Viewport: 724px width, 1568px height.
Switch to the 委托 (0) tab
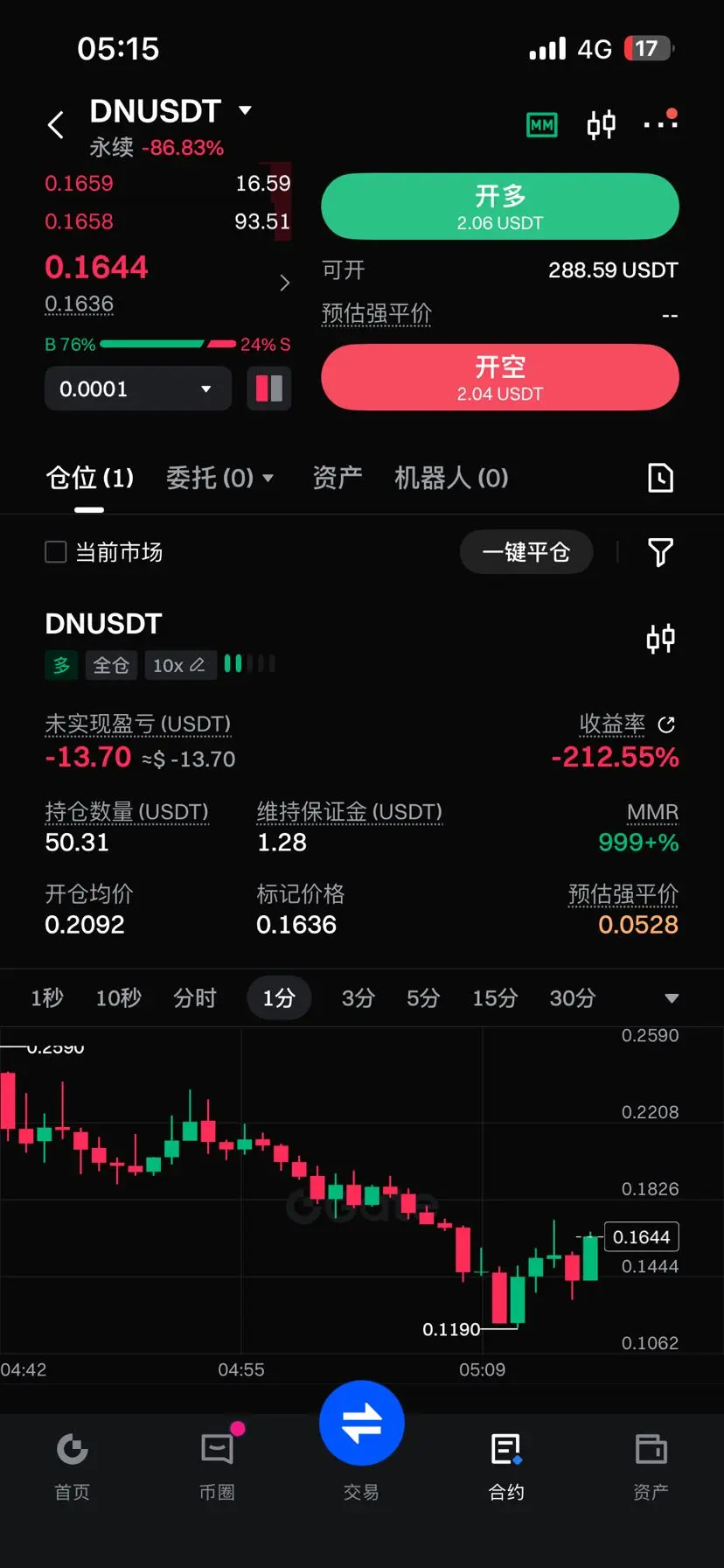click(219, 478)
